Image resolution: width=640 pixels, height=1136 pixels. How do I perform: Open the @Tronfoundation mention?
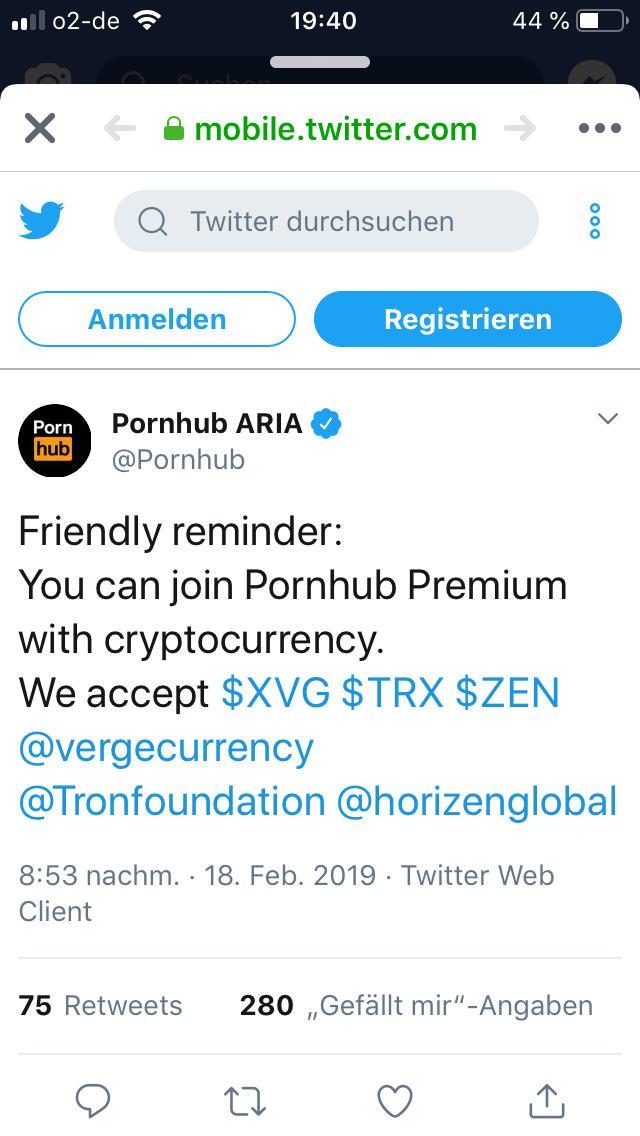pos(172,801)
